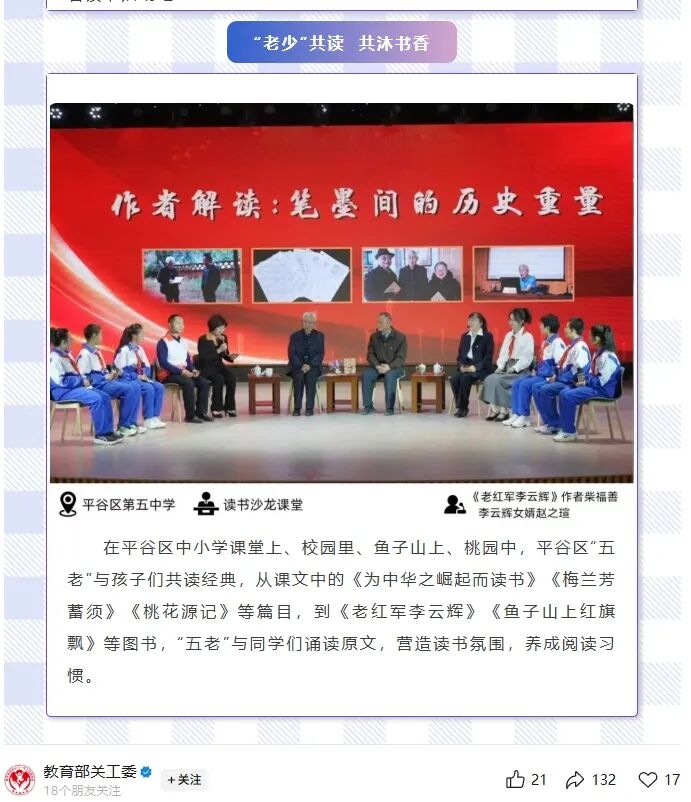The image size is (691, 802).
Task: Open the reading salon stage photo
Action: tap(341, 292)
